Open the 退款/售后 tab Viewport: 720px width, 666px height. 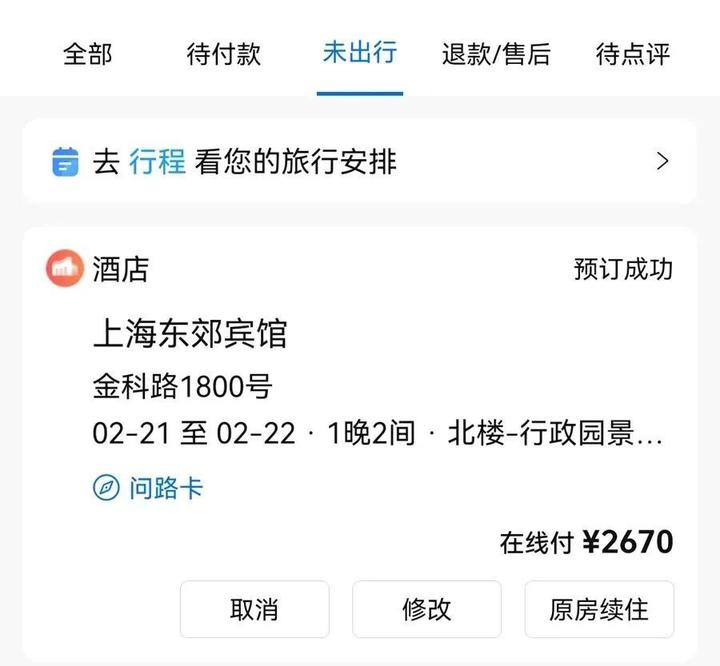(x=496, y=54)
